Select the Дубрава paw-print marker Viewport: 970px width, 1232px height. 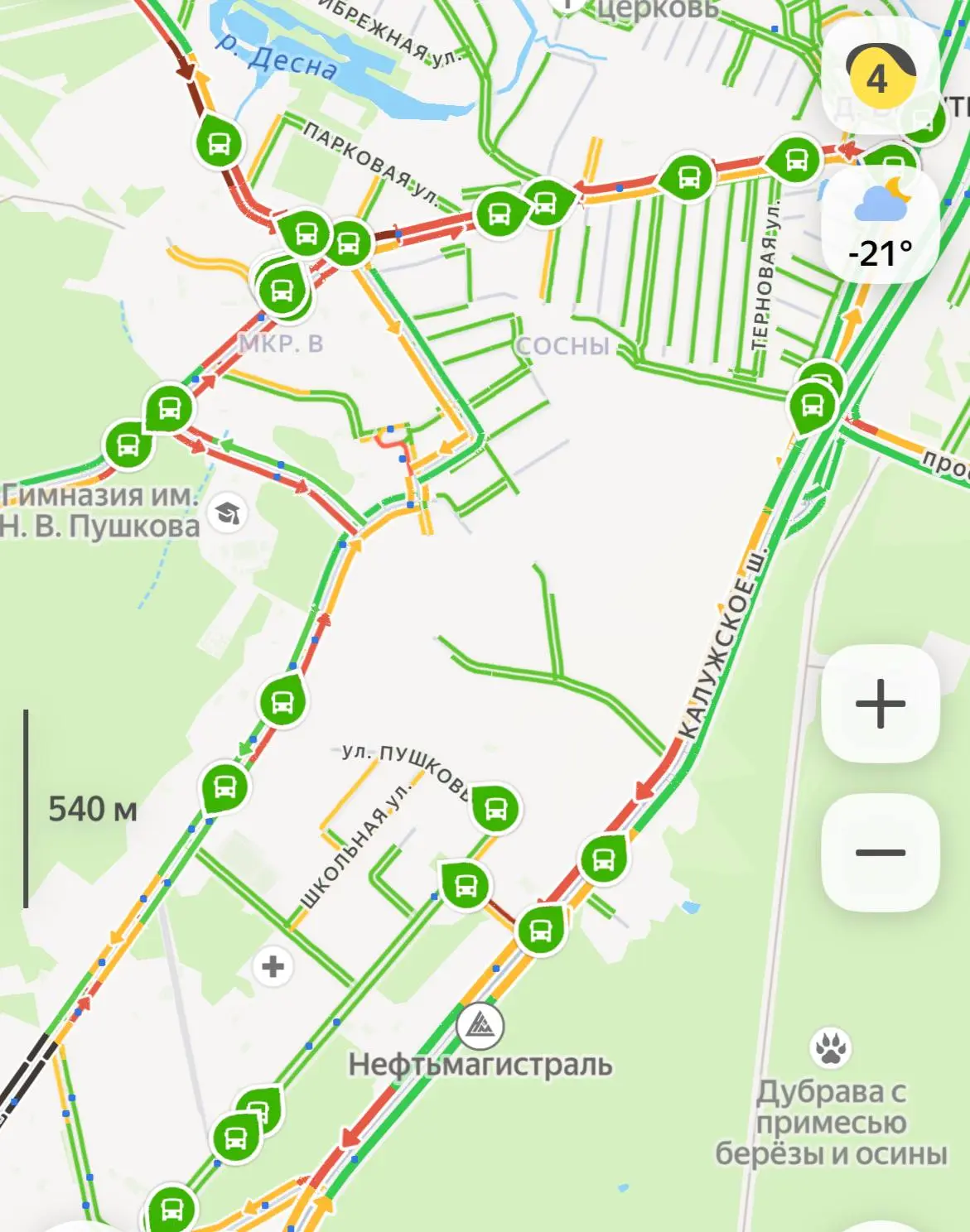[830, 1049]
